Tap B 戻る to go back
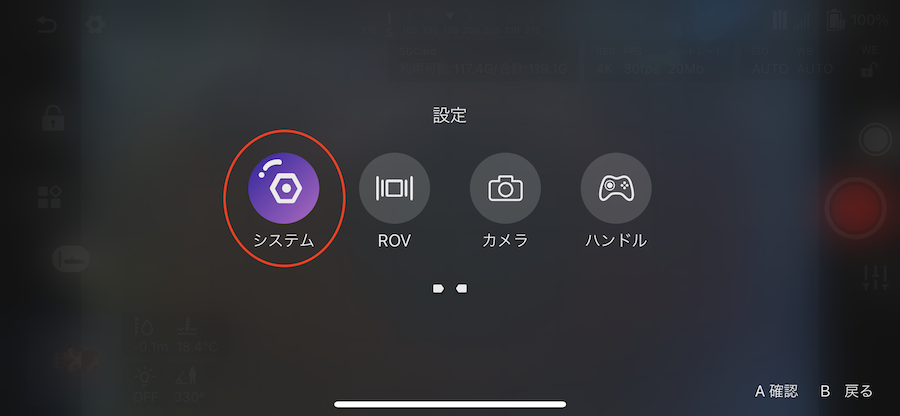This screenshot has width=900, height=416. 847,391
